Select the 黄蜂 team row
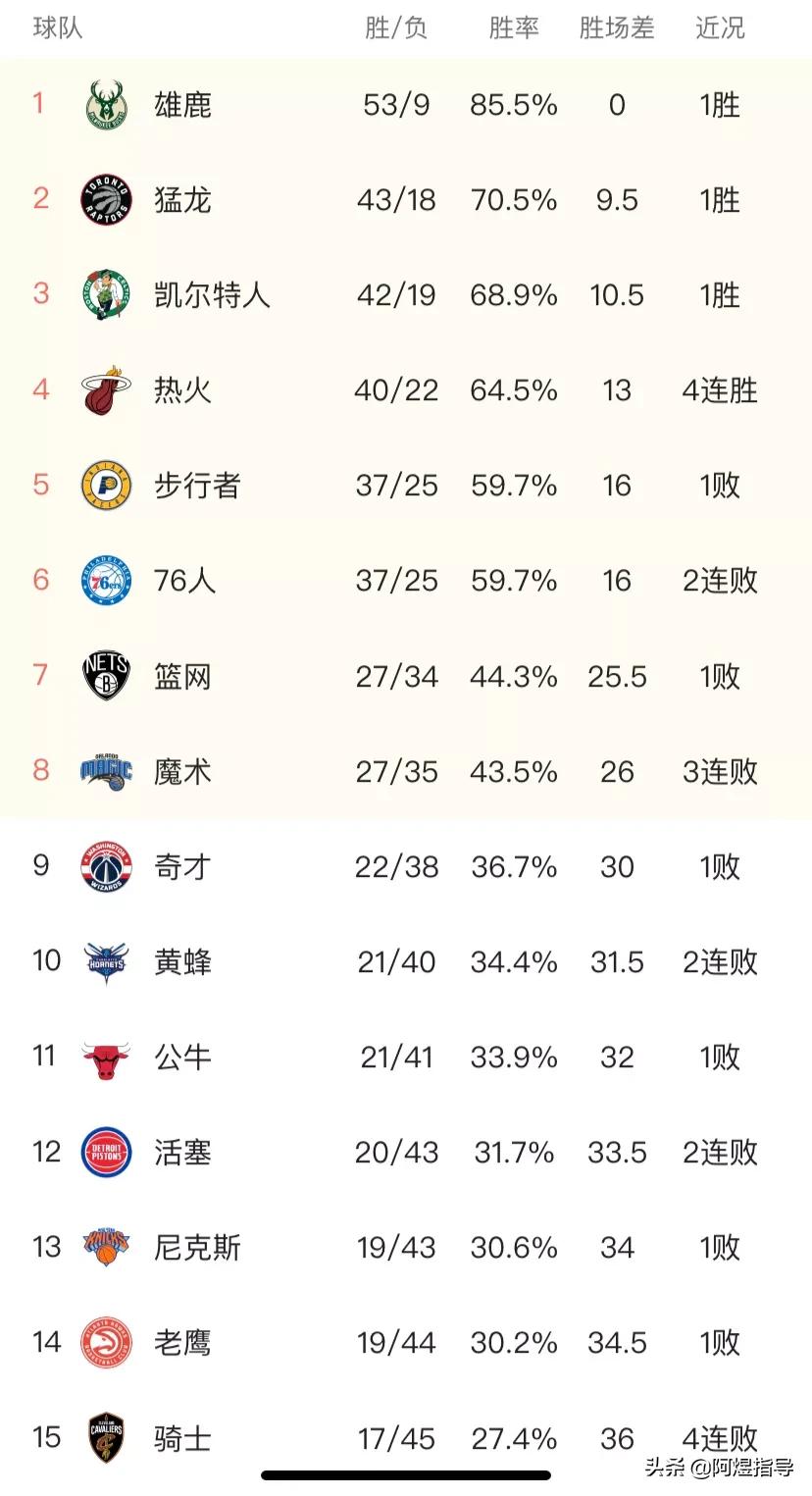 tap(406, 962)
